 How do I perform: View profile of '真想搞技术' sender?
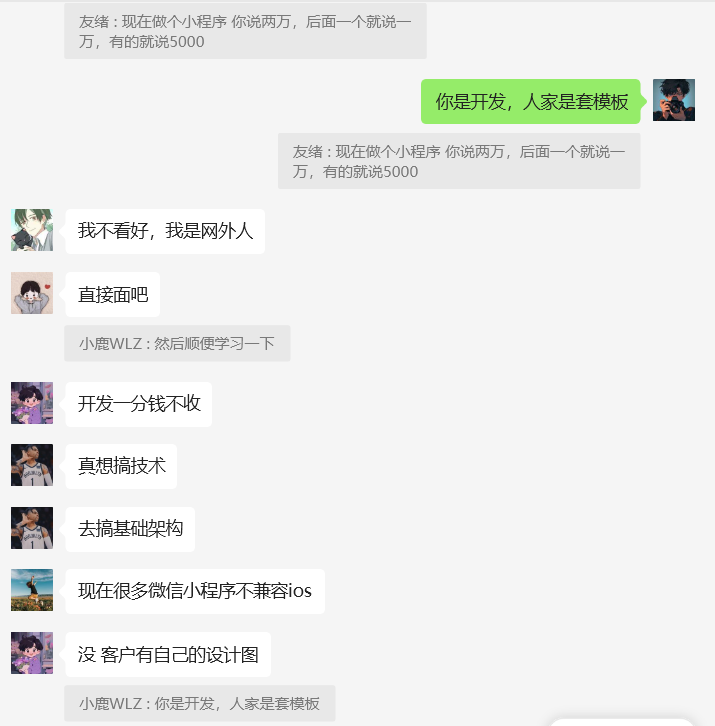[32, 465]
